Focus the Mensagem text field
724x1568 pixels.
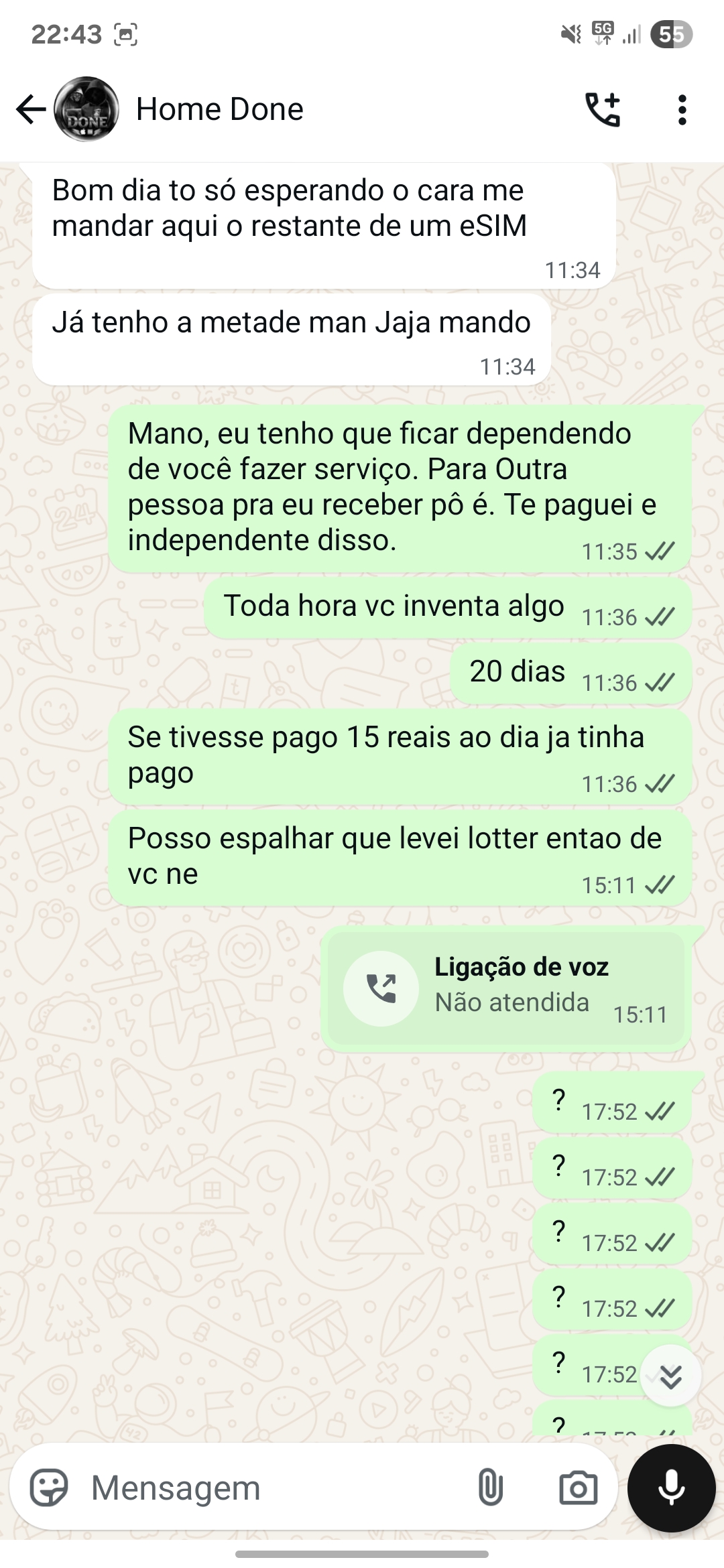(x=268, y=1488)
